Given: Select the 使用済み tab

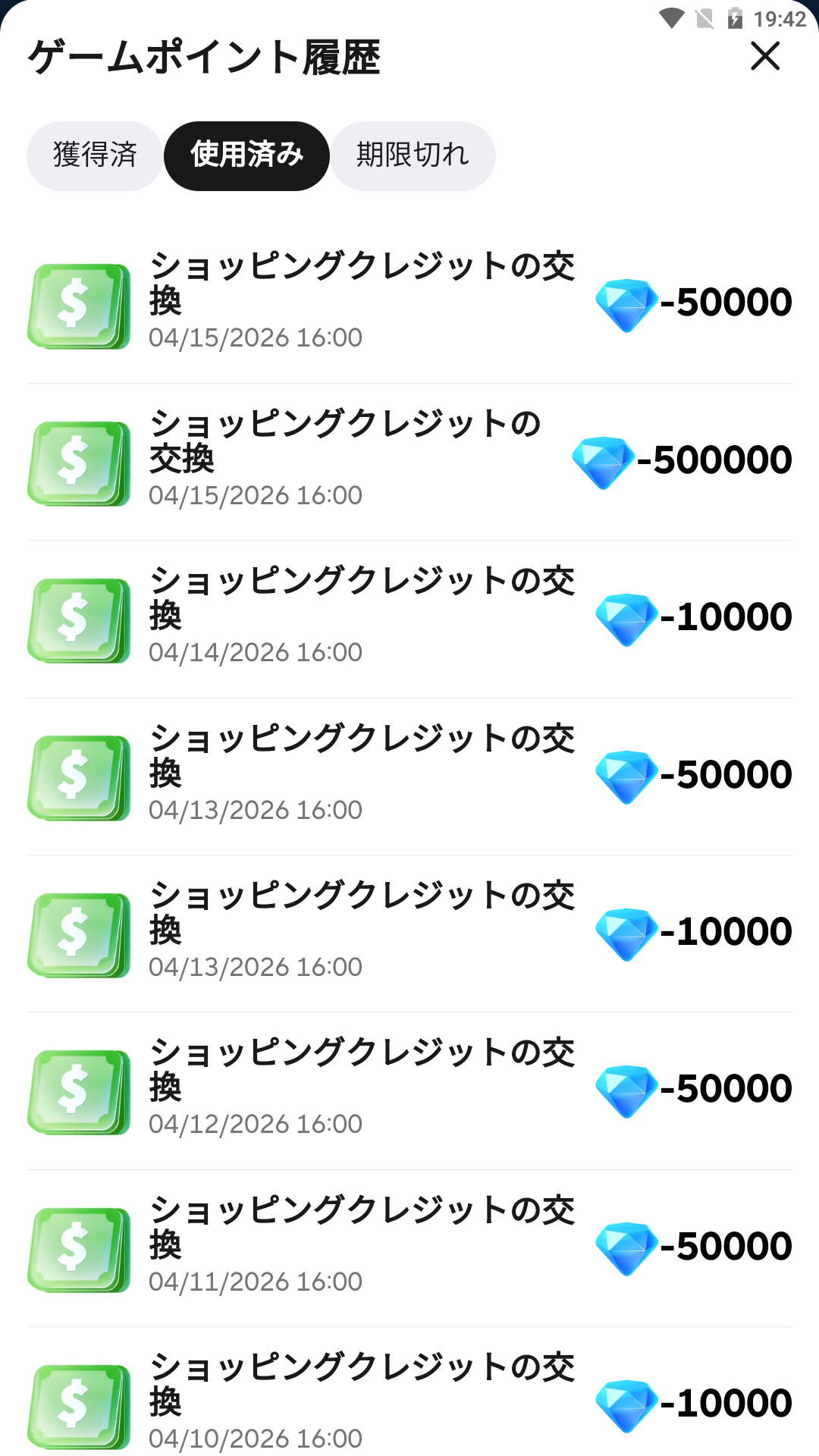Looking at the screenshot, I should pyautogui.click(x=246, y=155).
